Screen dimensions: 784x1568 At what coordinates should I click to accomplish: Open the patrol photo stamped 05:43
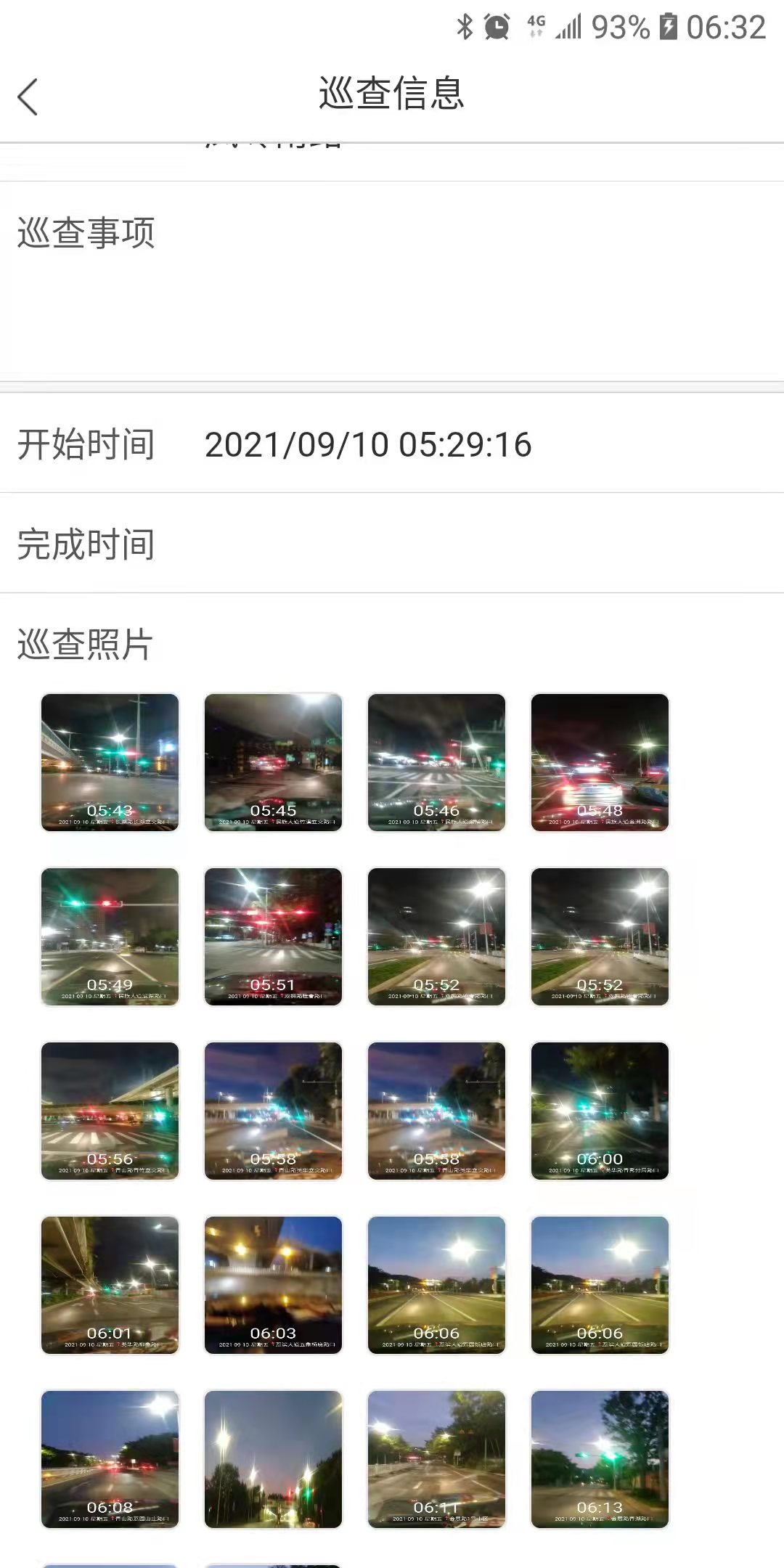pos(110,762)
